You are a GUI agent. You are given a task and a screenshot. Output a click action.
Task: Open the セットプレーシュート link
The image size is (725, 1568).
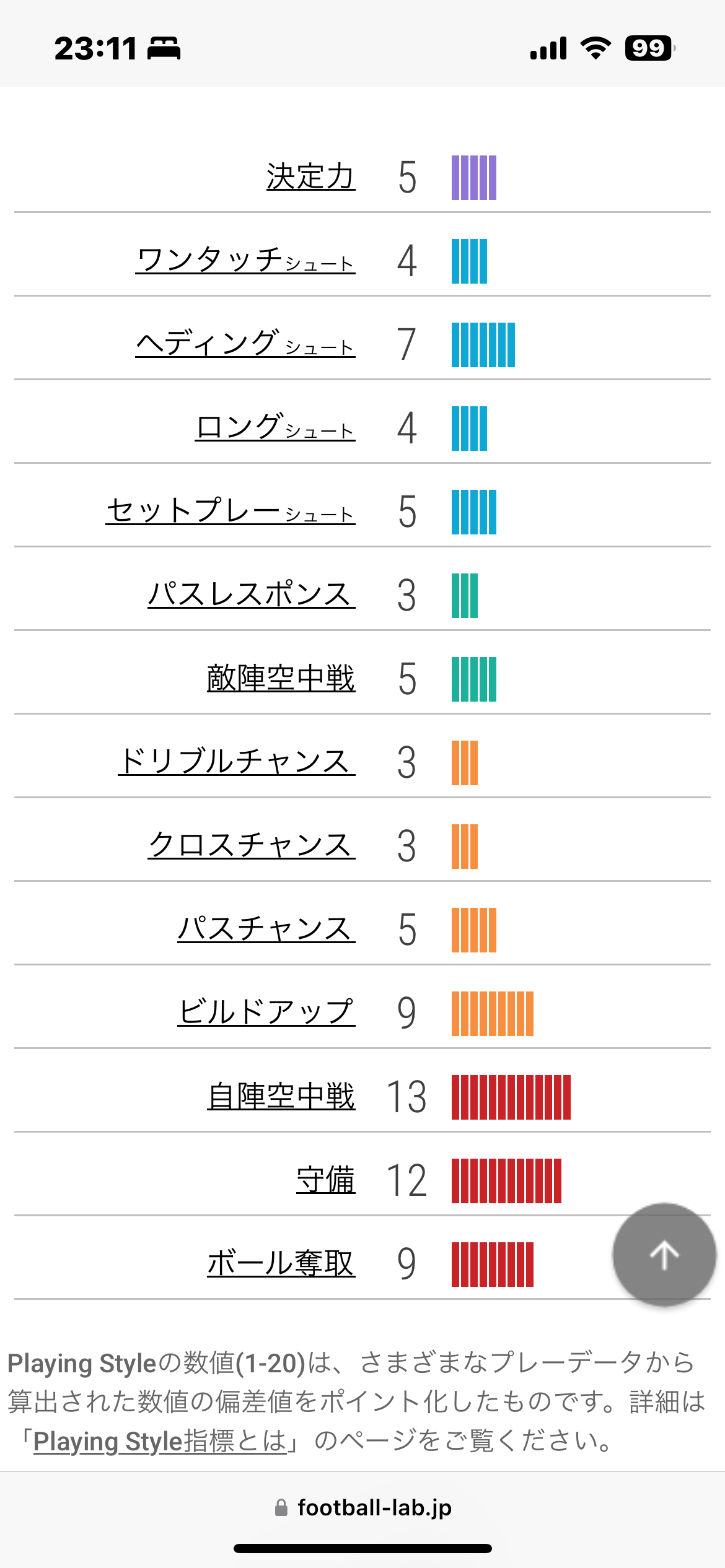231,512
